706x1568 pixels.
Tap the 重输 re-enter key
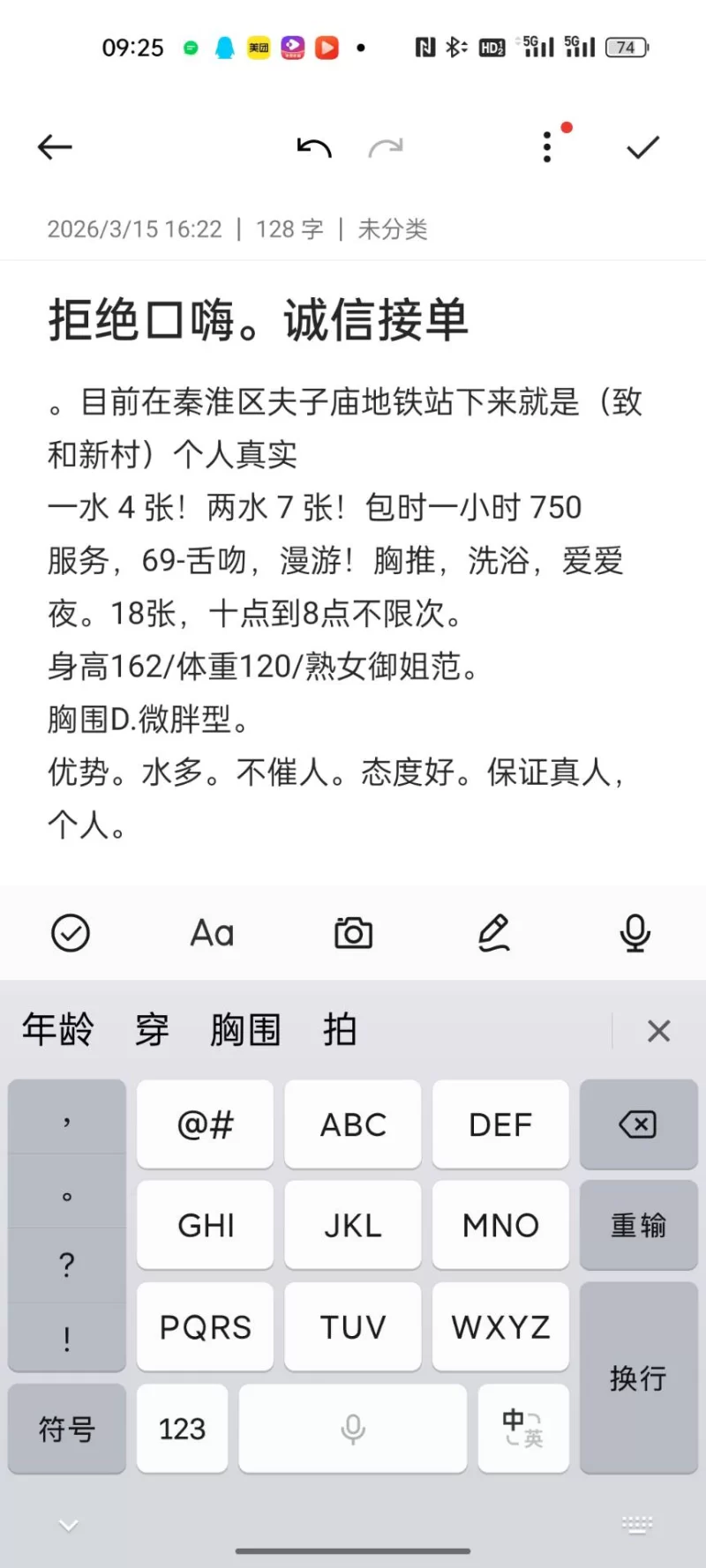pyautogui.click(x=638, y=1226)
